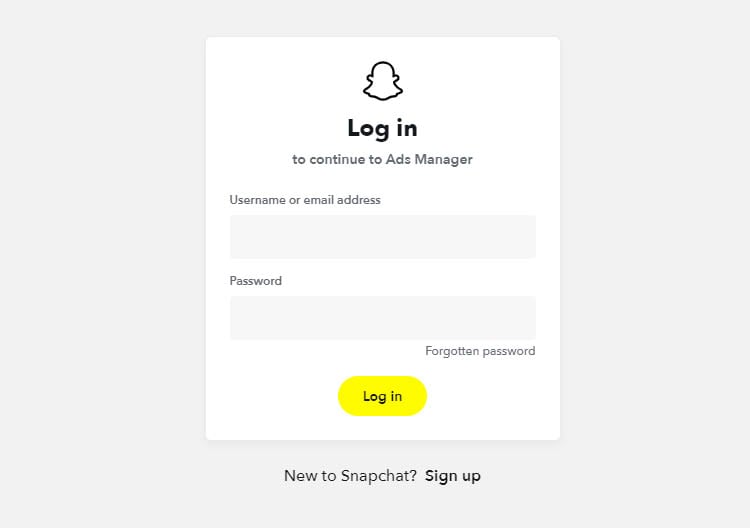Tap the yellow Log in button
Viewport: 750px width, 528px height.
(x=382, y=396)
